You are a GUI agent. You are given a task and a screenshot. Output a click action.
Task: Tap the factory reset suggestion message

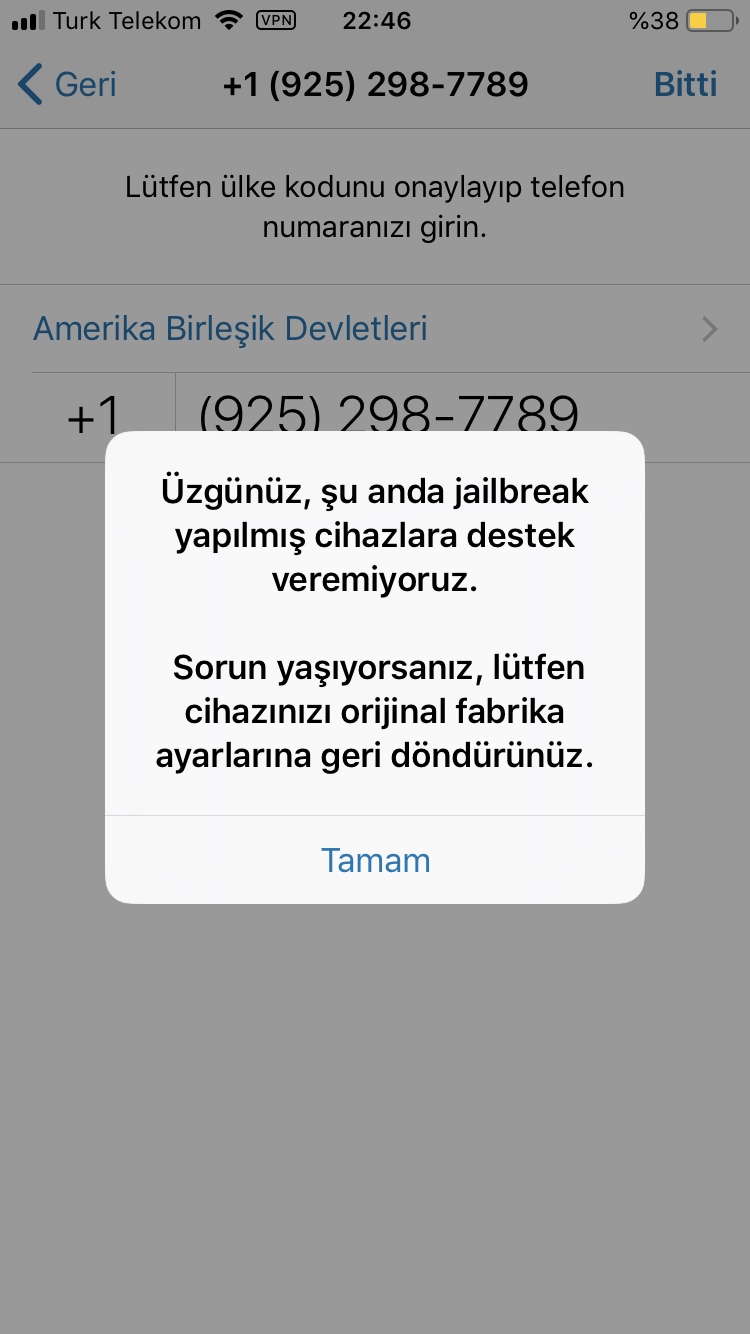375,710
